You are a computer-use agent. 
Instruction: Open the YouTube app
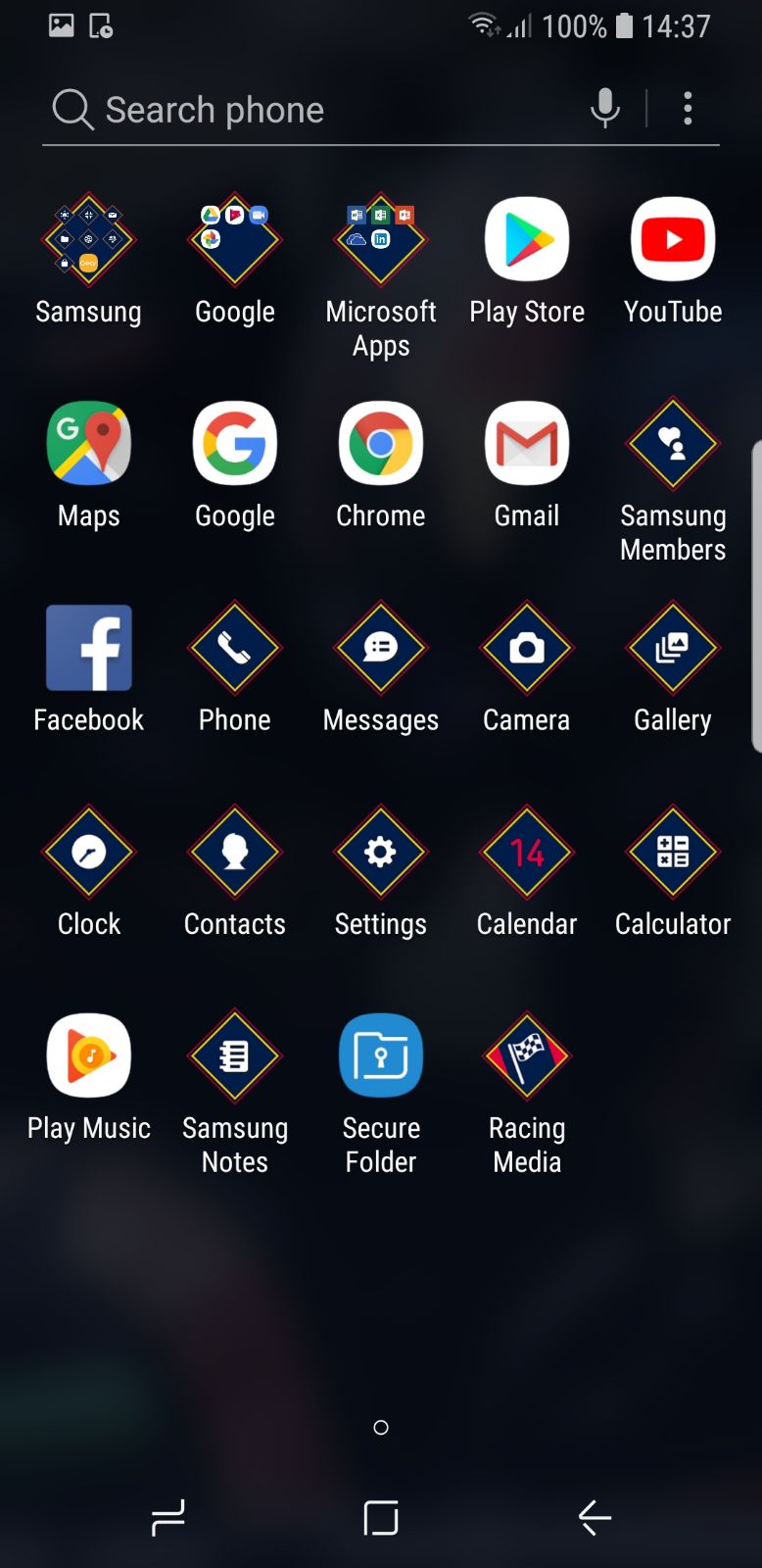[x=673, y=241]
